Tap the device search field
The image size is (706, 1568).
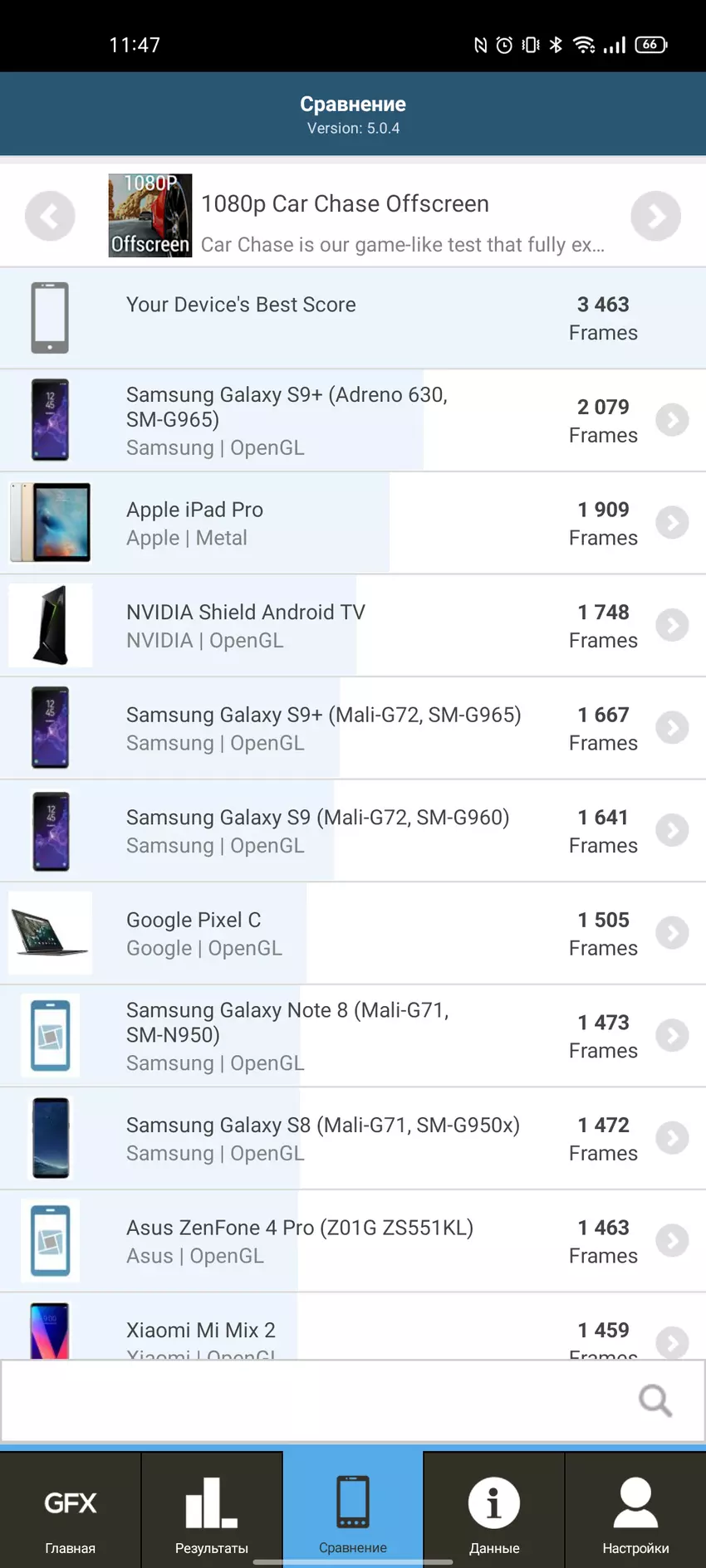[x=316, y=1400]
